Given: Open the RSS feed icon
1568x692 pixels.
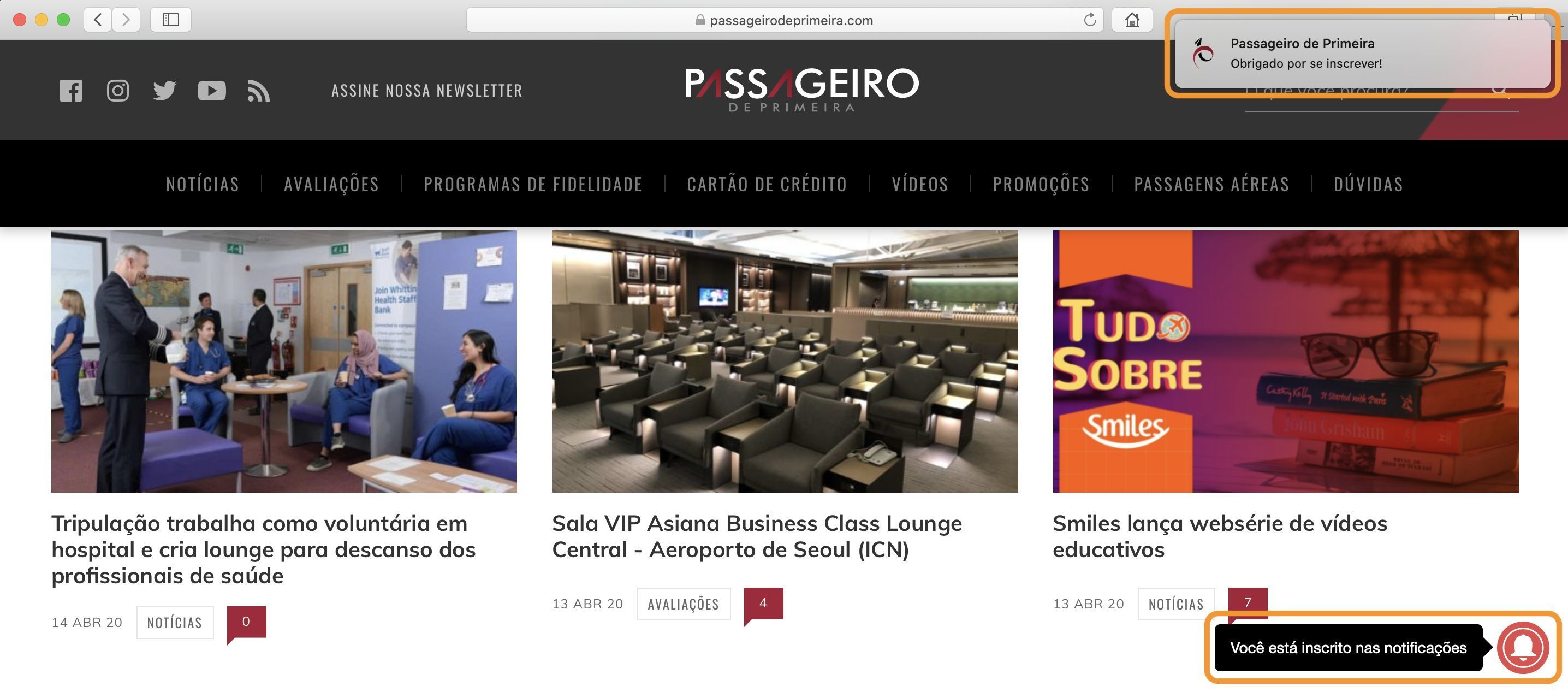Looking at the screenshot, I should (258, 91).
